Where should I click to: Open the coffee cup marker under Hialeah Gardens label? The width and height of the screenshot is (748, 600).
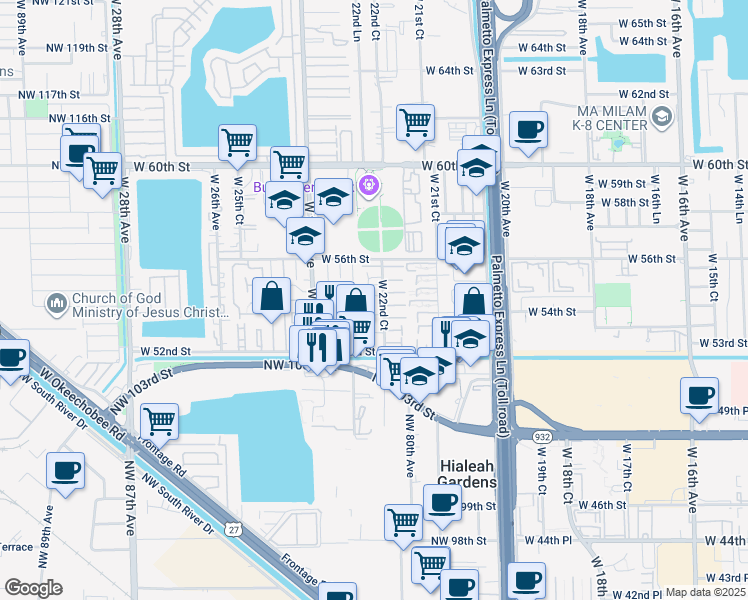coord(442,506)
